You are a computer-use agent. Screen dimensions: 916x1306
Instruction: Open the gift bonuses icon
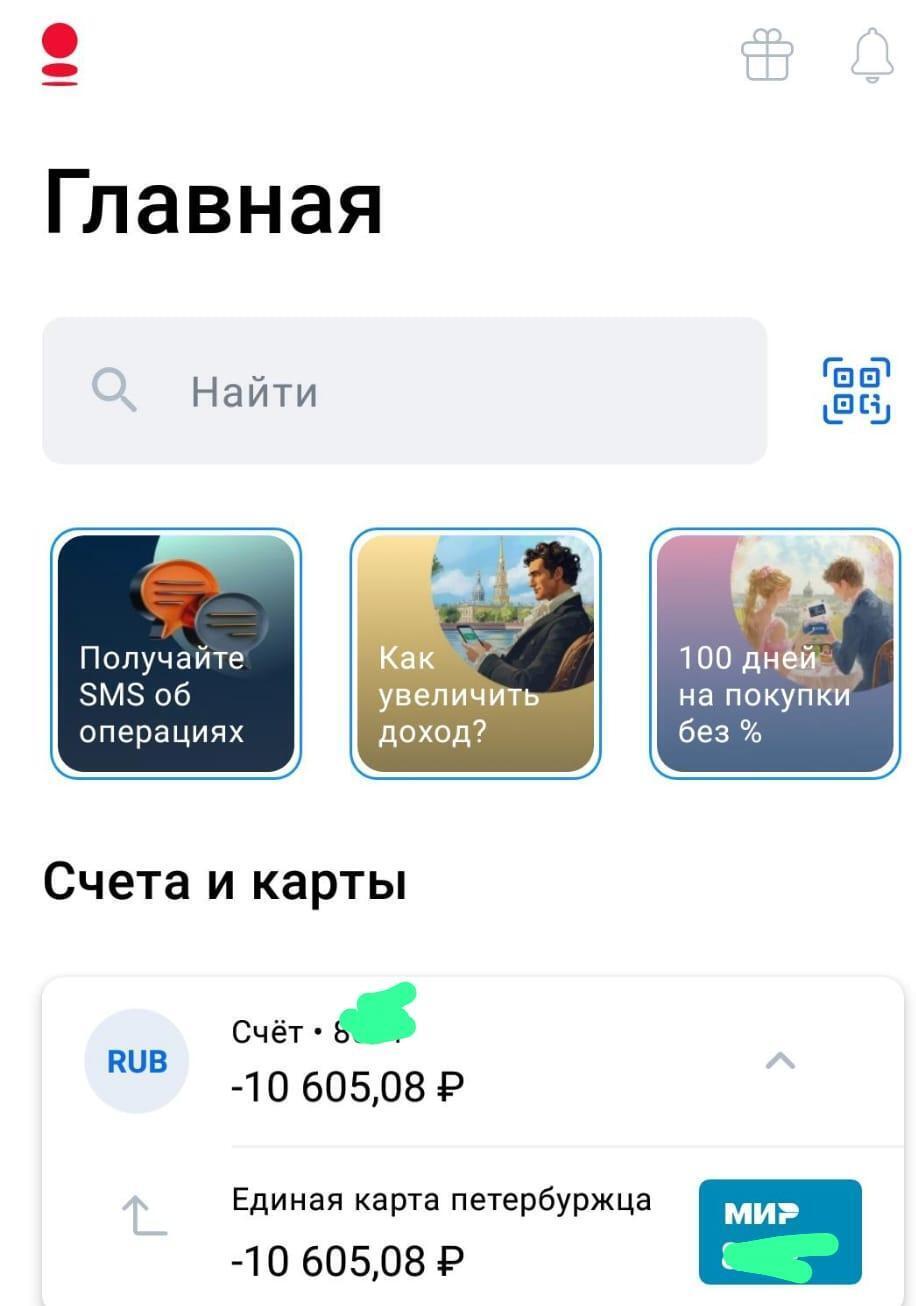tap(767, 54)
